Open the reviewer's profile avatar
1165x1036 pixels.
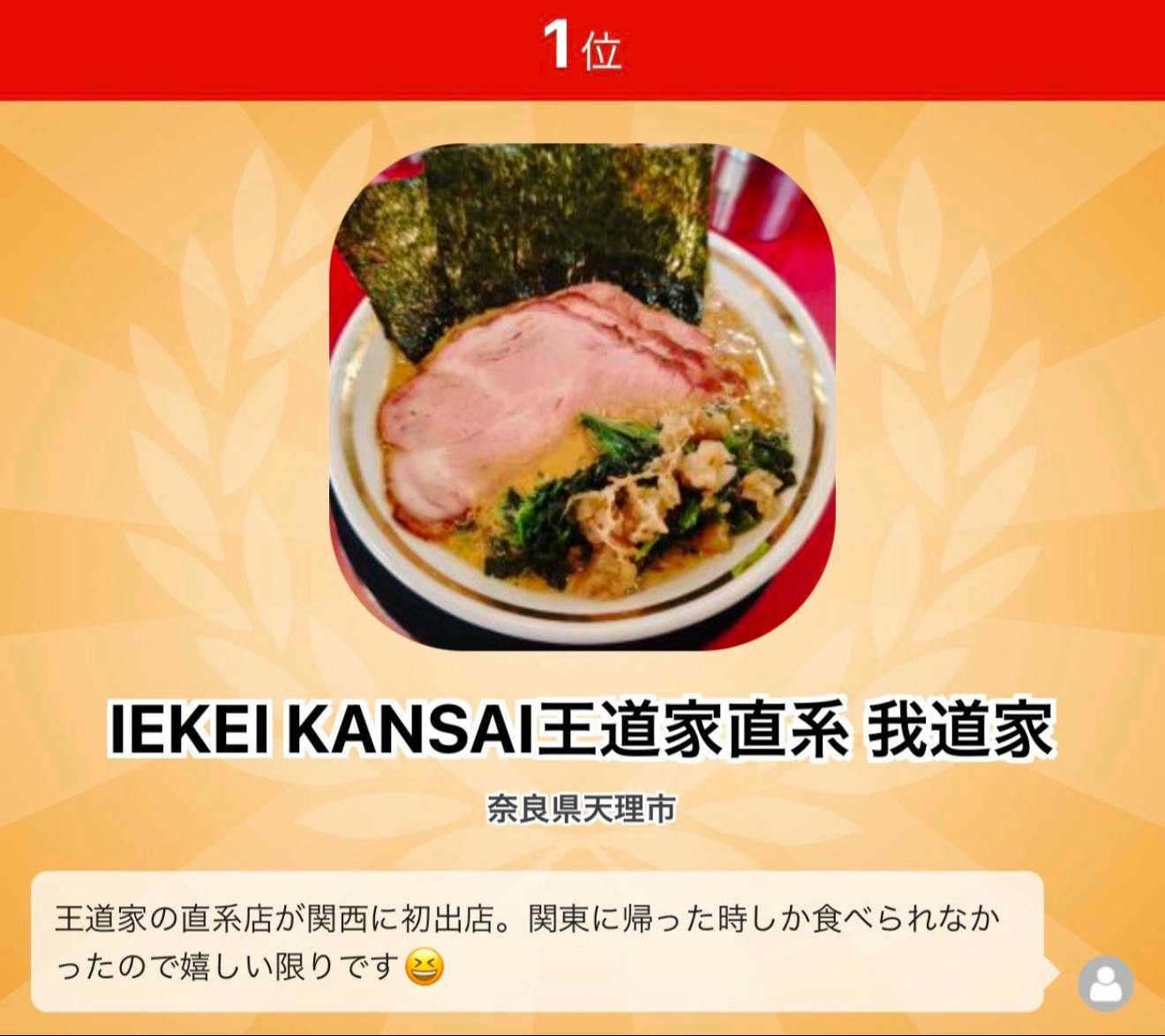pyautogui.click(x=1106, y=983)
